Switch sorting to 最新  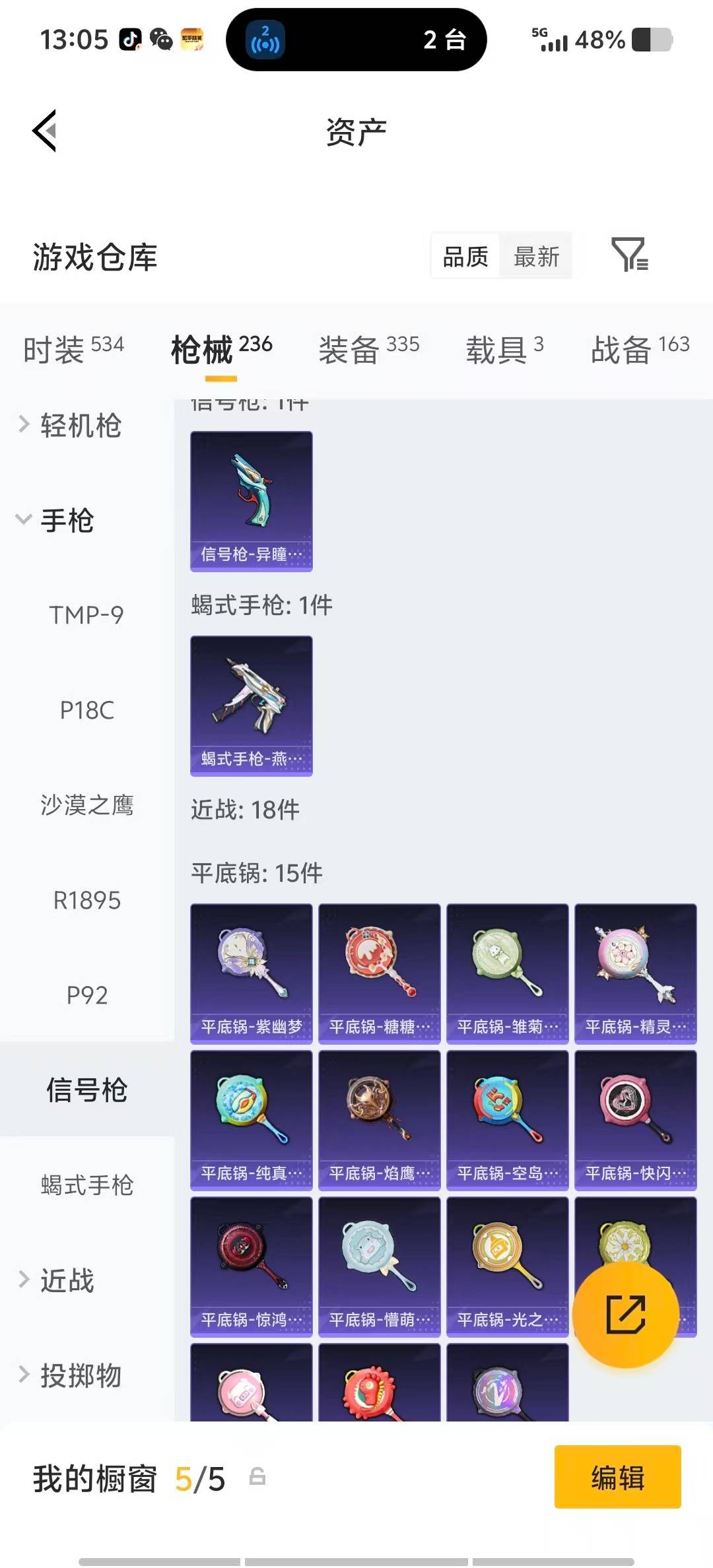tap(536, 256)
